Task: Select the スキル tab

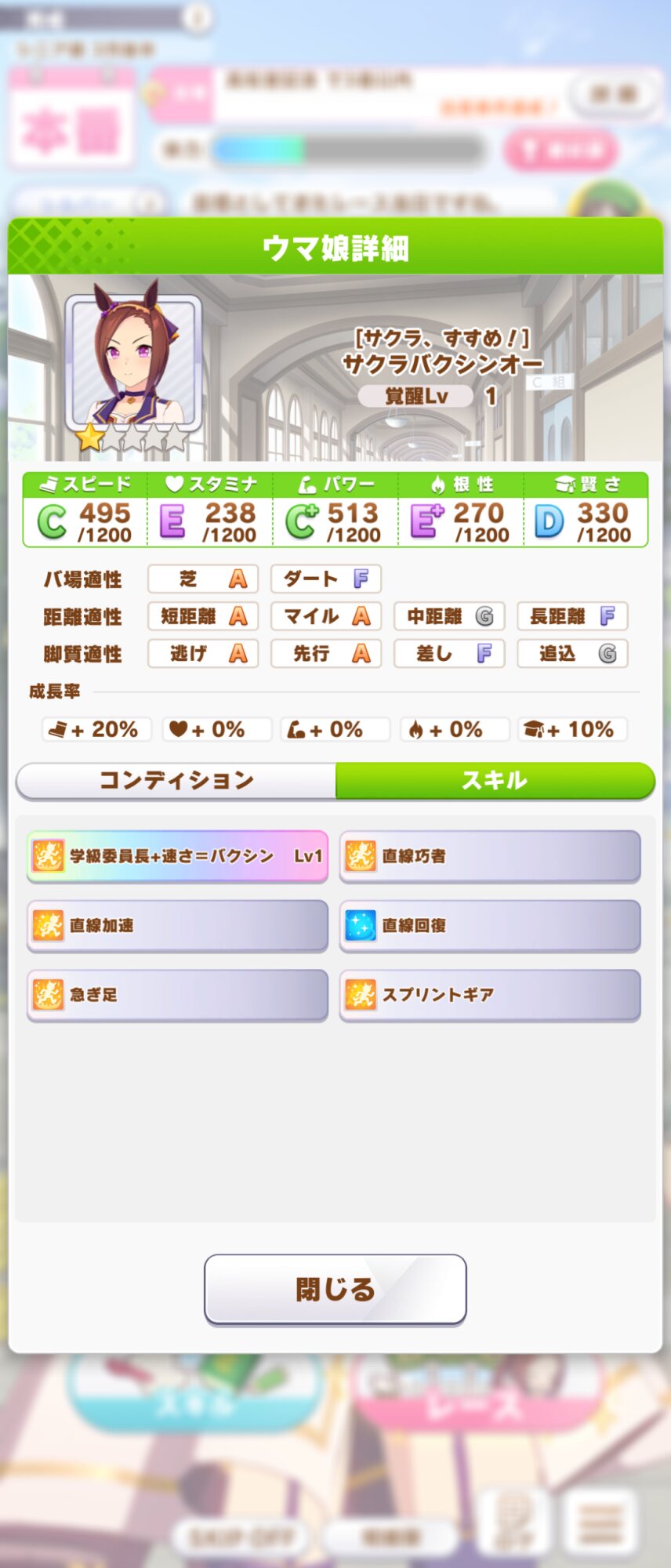Action: pos(495,781)
